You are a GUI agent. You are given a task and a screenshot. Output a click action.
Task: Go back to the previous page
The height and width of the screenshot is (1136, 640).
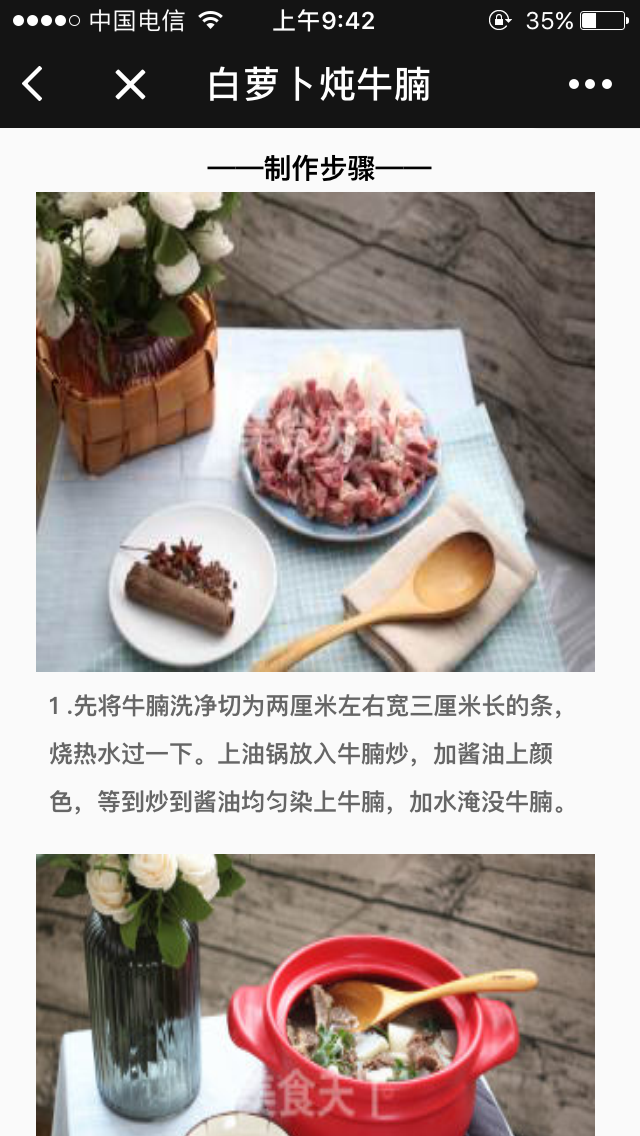tap(33, 85)
